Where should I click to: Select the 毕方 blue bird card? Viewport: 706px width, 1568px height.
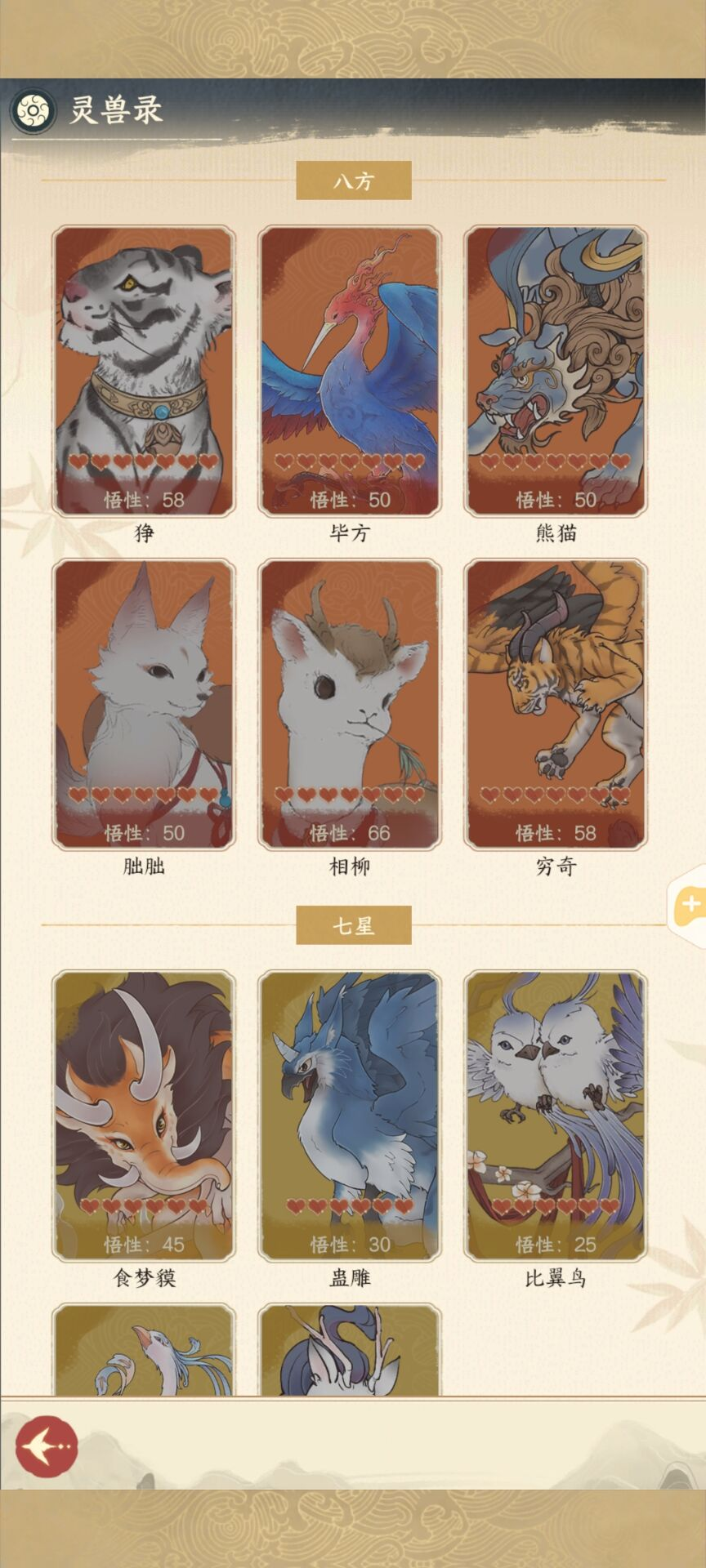(x=350, y=372)
